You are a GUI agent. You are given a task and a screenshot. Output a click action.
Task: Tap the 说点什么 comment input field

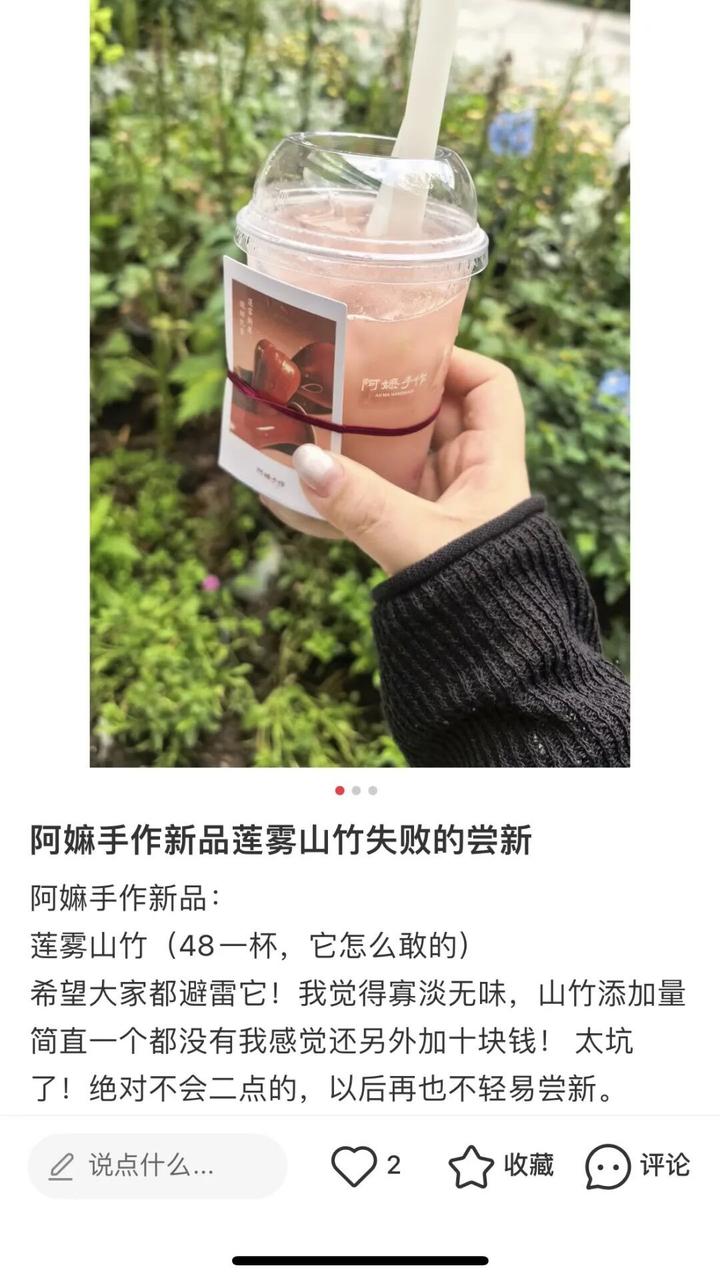pyautogui.click(x=157, y=1166)
